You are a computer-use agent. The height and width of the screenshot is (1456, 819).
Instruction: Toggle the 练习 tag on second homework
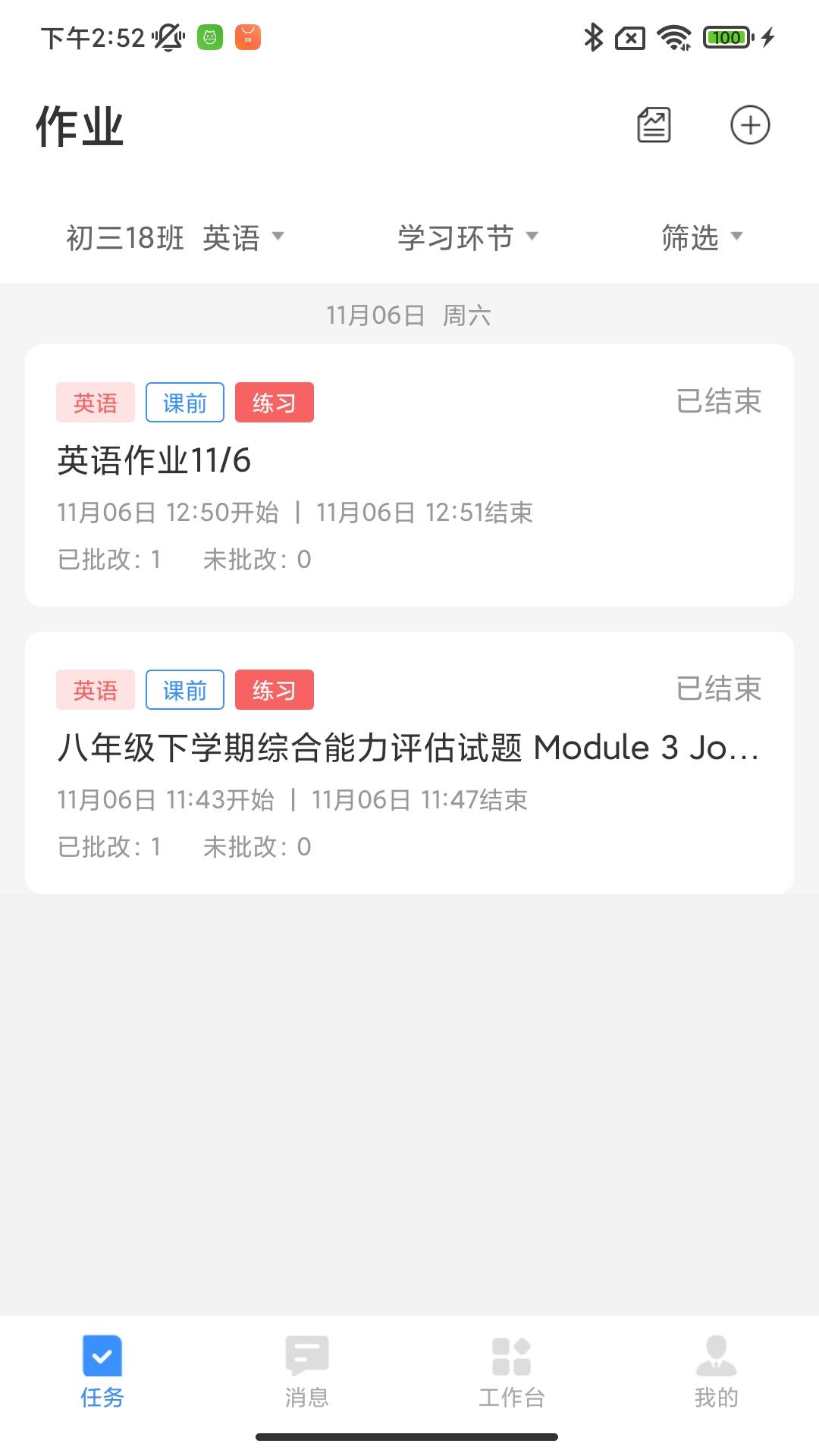(275, 690)
